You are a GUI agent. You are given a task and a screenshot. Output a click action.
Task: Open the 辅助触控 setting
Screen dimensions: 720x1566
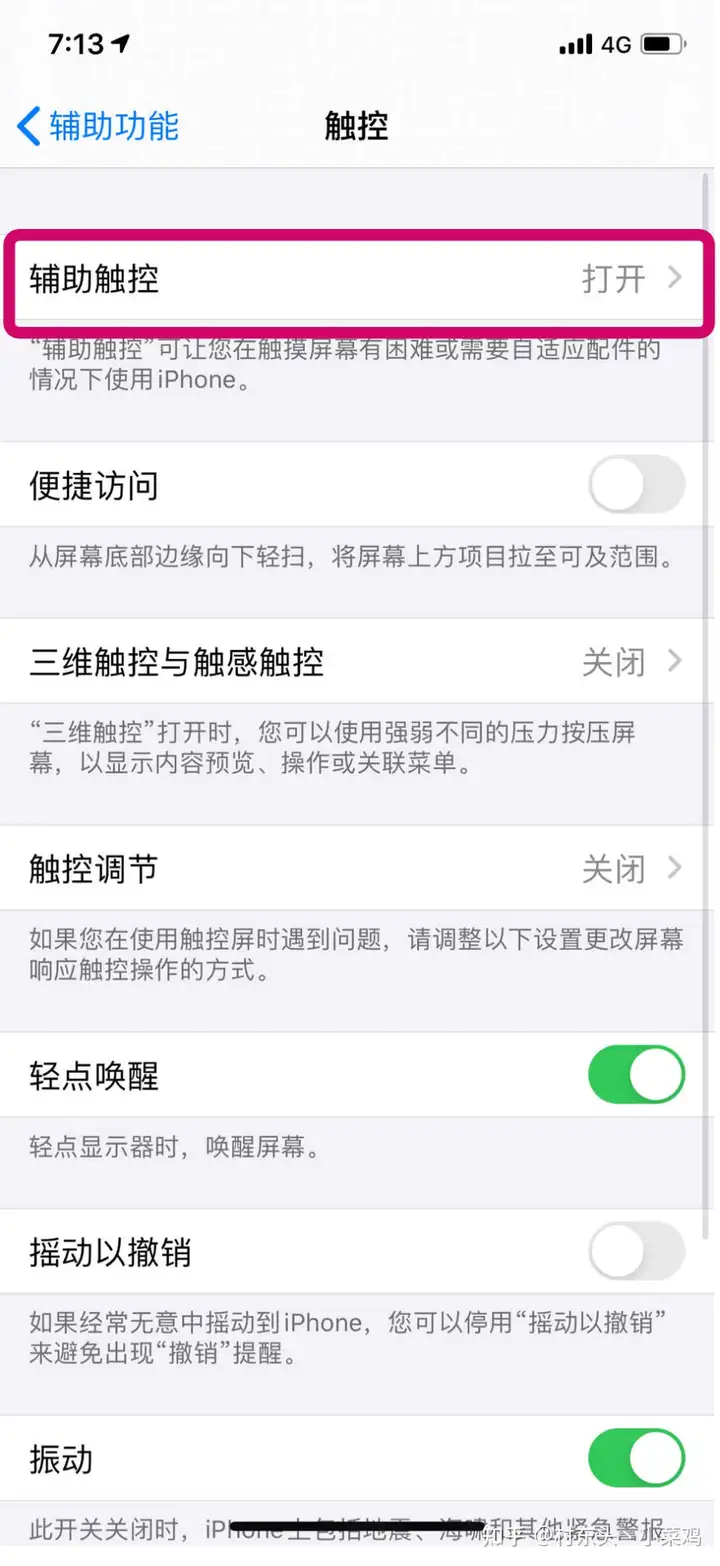[x=358, y=279]
